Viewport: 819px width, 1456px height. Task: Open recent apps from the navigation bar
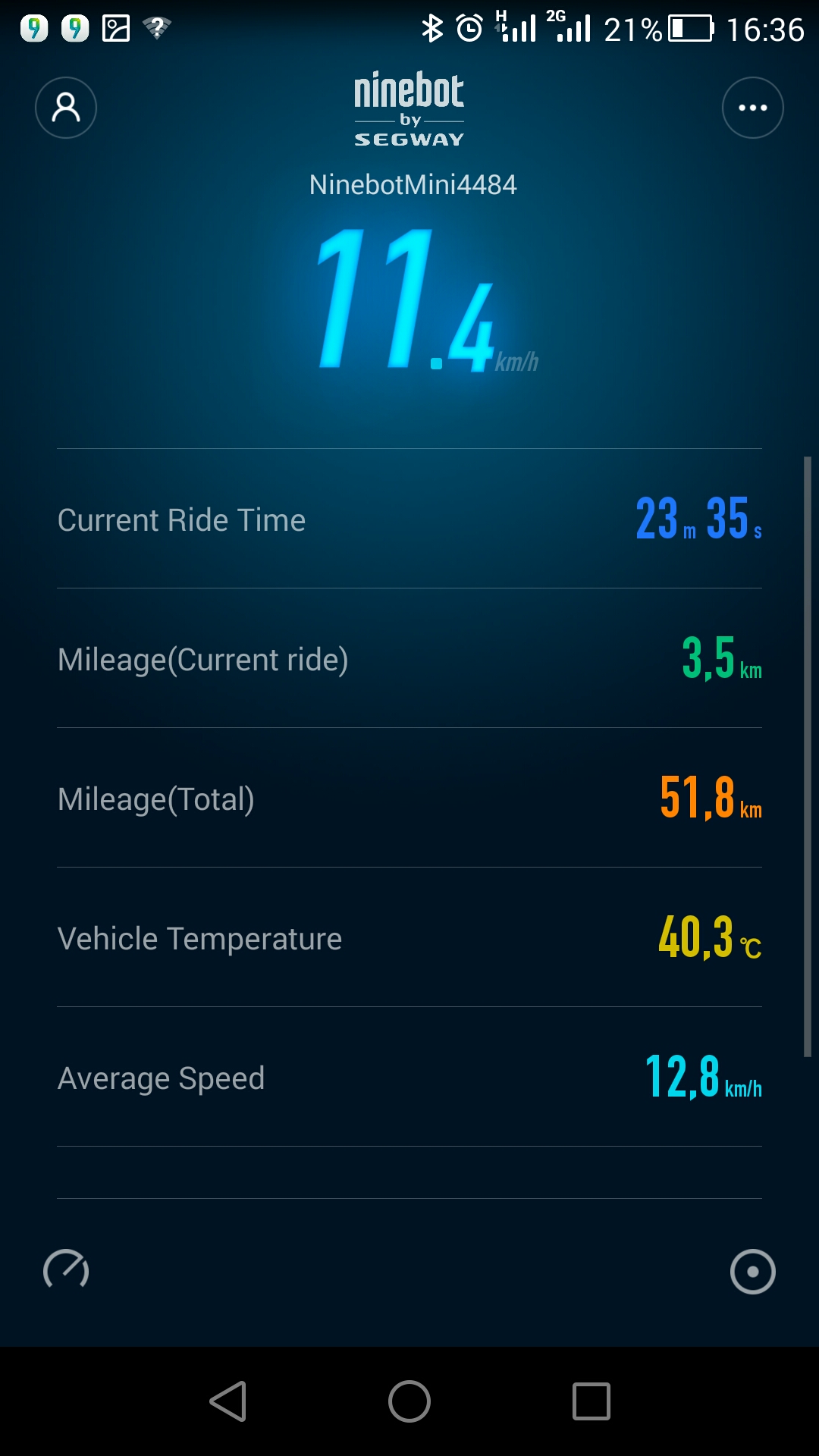[x=591, y=1401]
